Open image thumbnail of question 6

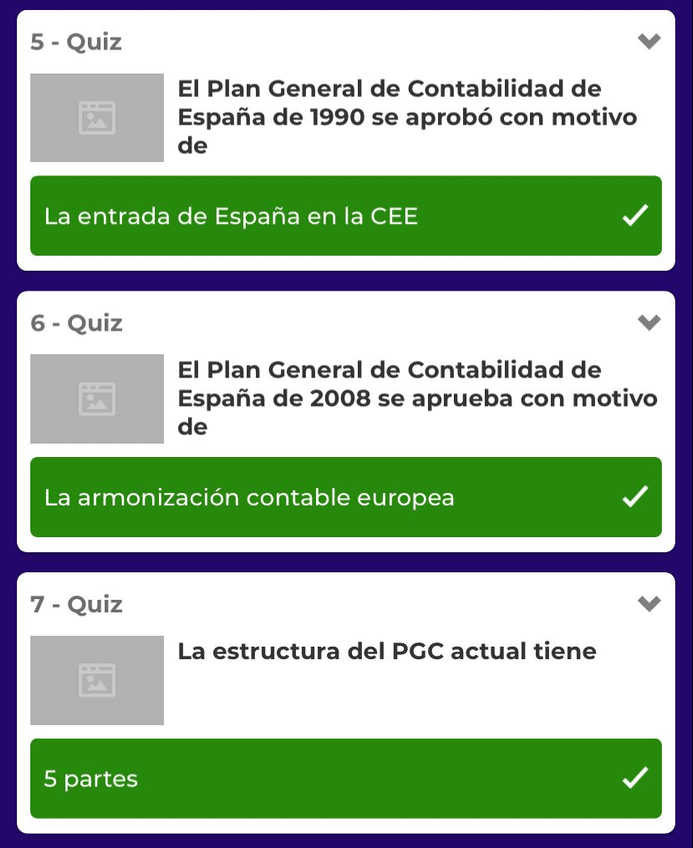tap(97, 399)
